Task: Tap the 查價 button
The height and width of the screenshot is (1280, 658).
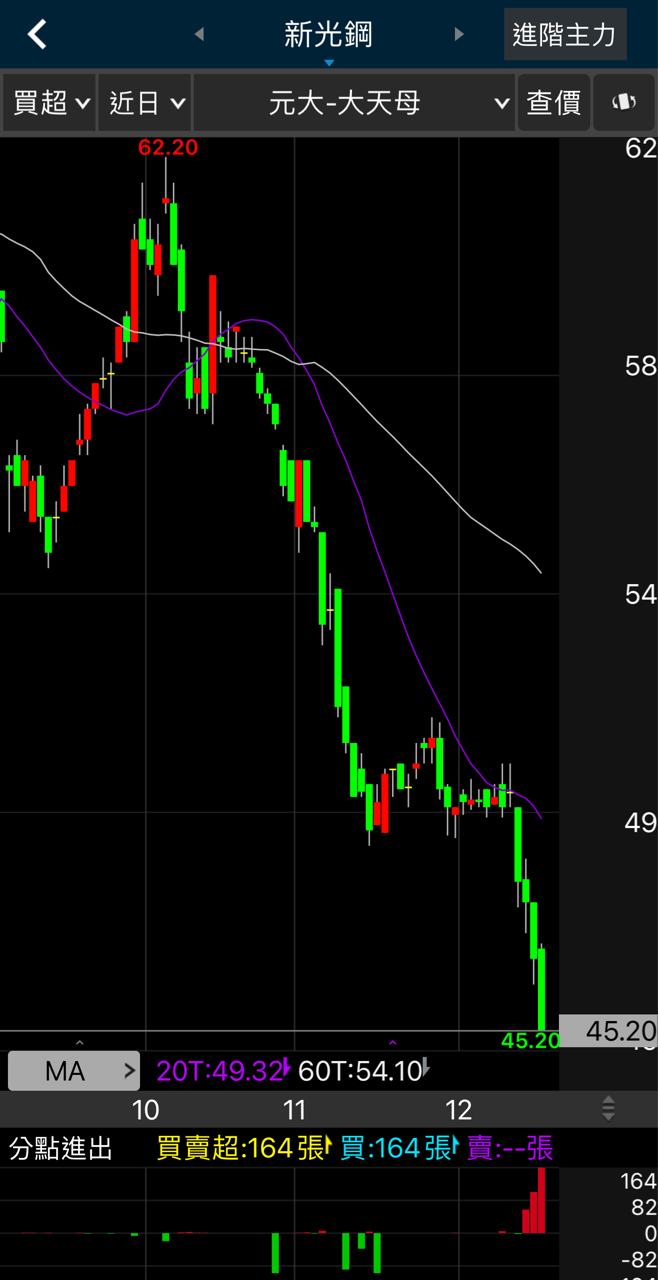Action: (x=553, y=102)
